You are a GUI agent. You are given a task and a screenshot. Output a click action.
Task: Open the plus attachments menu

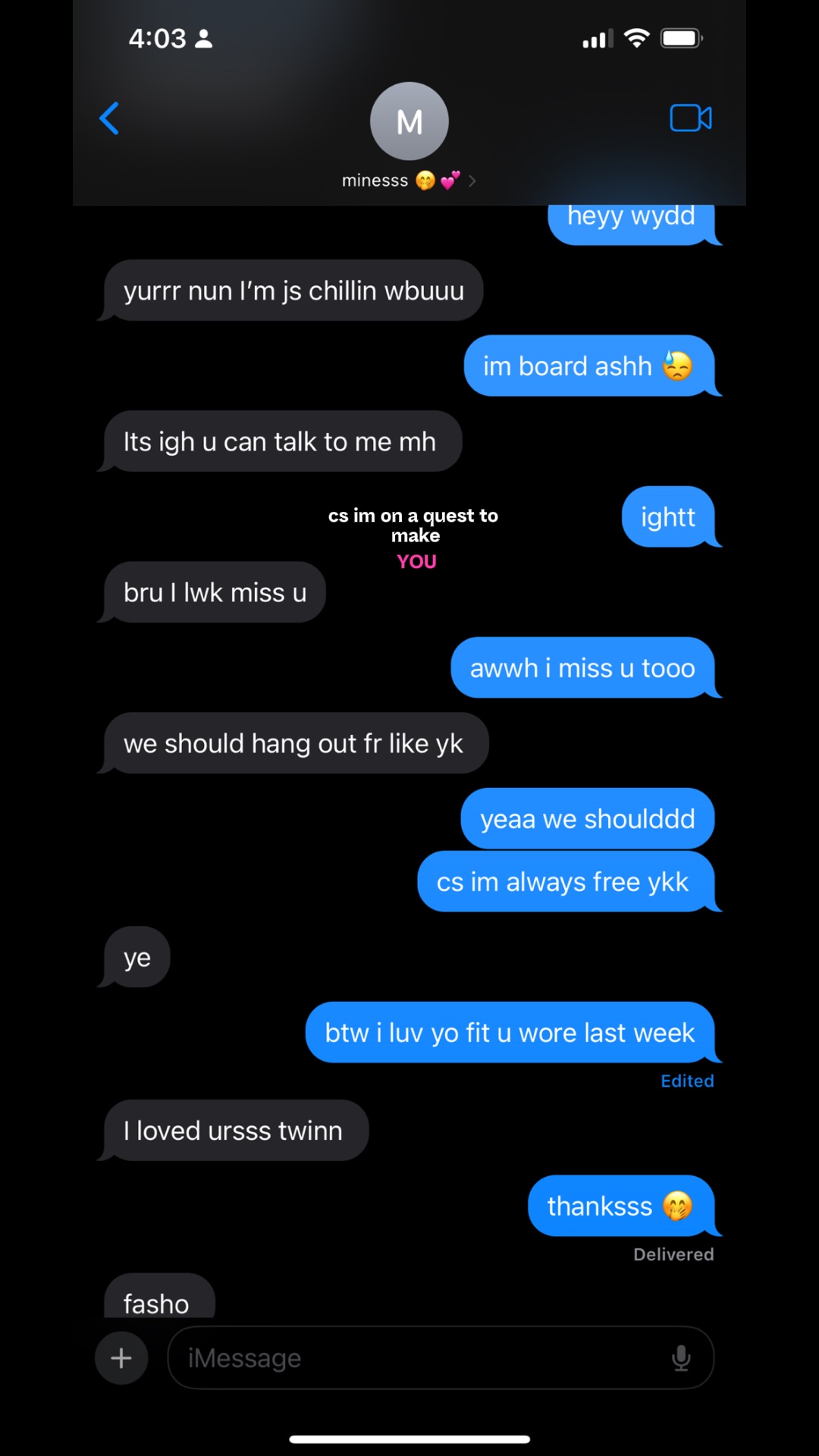click(x=121, y=1358)
